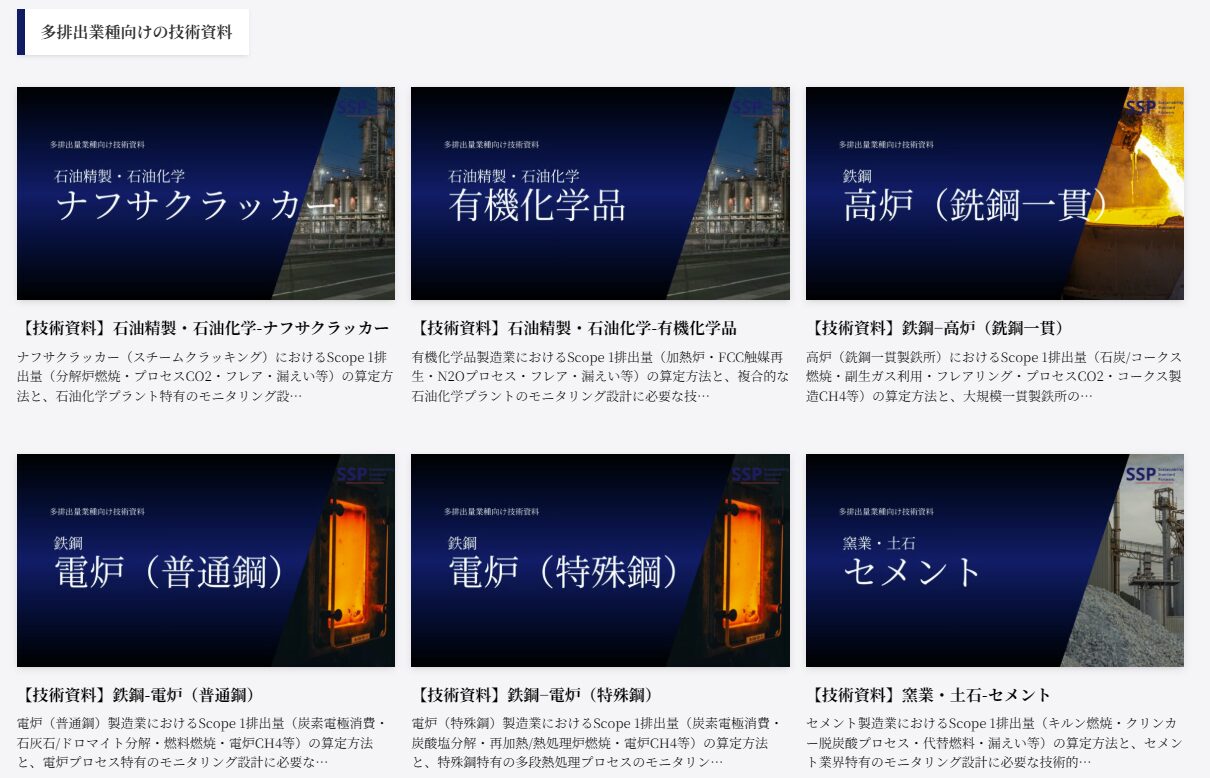This screenshot has height=778, width=1210.
Task: Open the 高炉（銑鋼一貫） technical document card
Action: [x=994, y=193]
